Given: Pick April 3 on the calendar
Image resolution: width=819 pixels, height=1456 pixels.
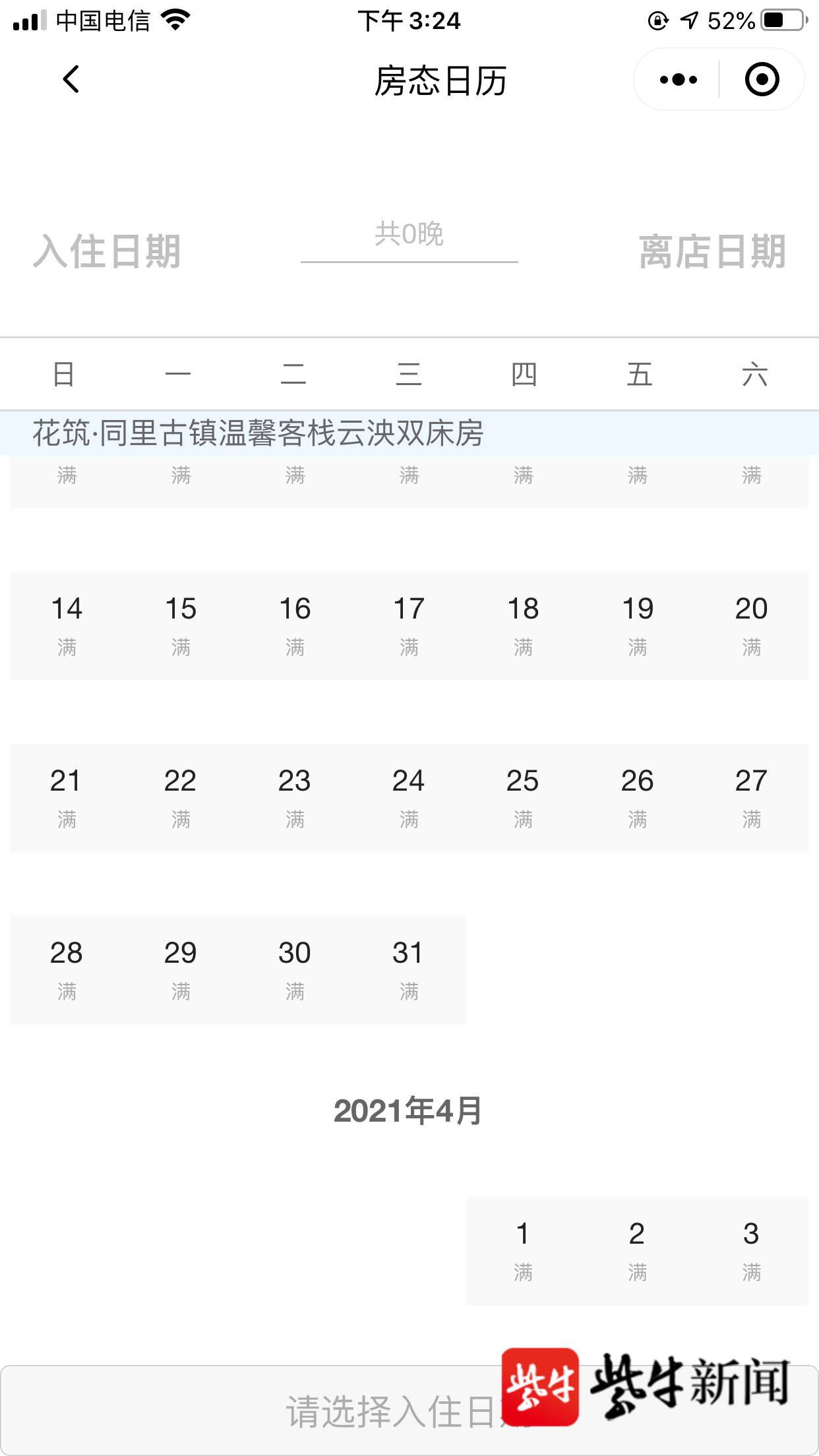Looking at the screenshot, I should (x=751, y=1250).
